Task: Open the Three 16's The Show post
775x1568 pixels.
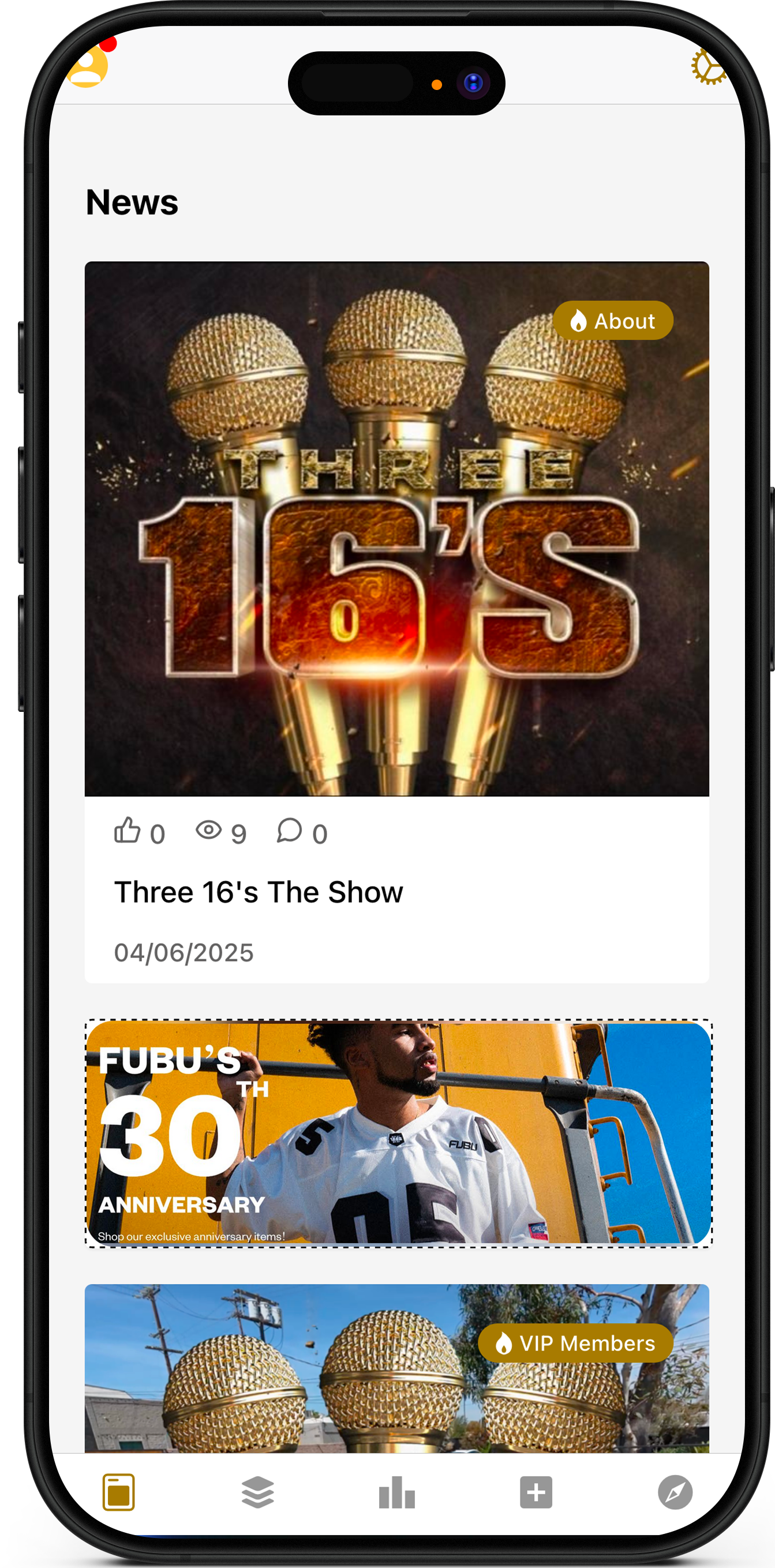Action: [258, 892]
